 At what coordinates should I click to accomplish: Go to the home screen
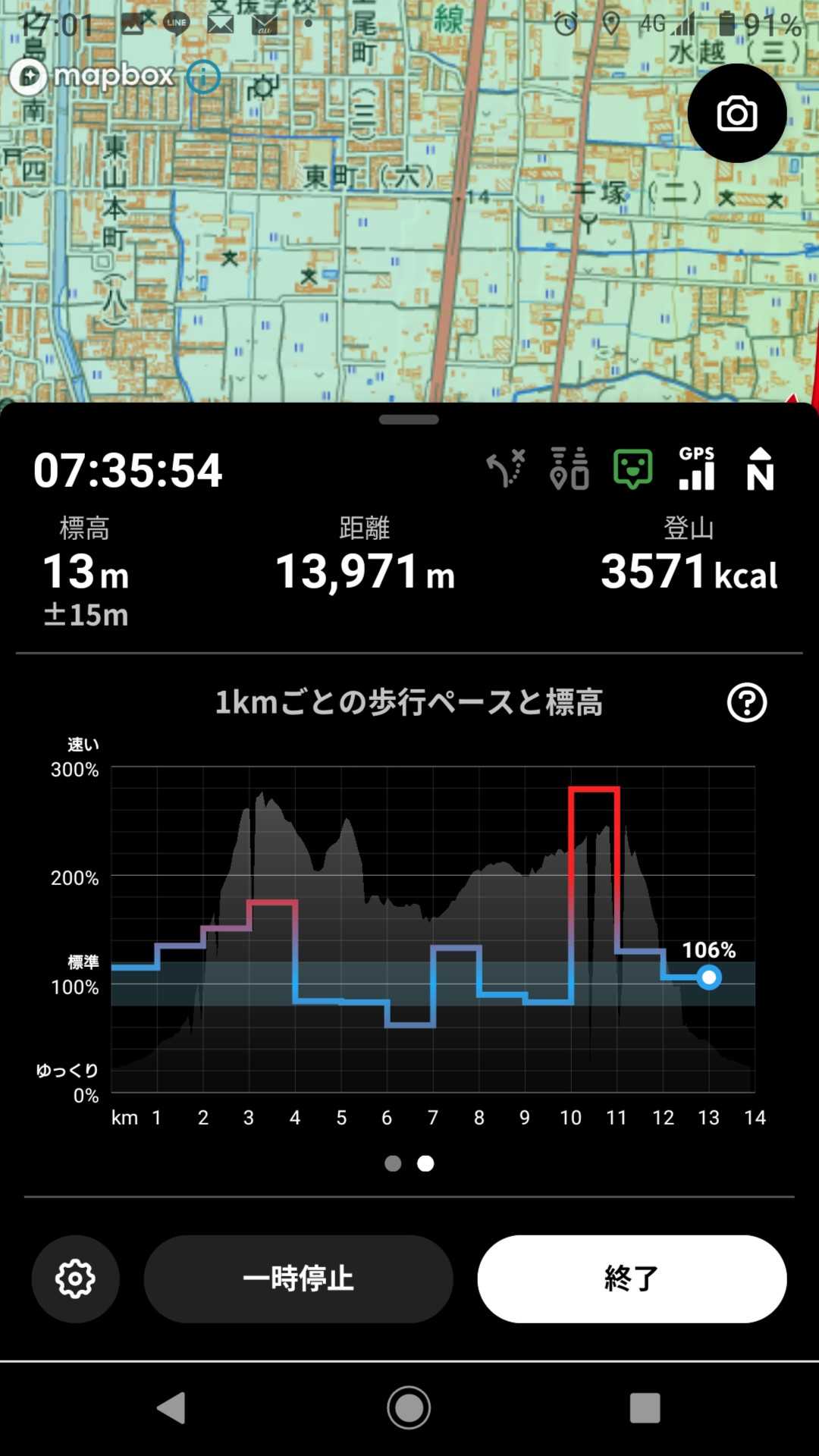click(409, 1408)
